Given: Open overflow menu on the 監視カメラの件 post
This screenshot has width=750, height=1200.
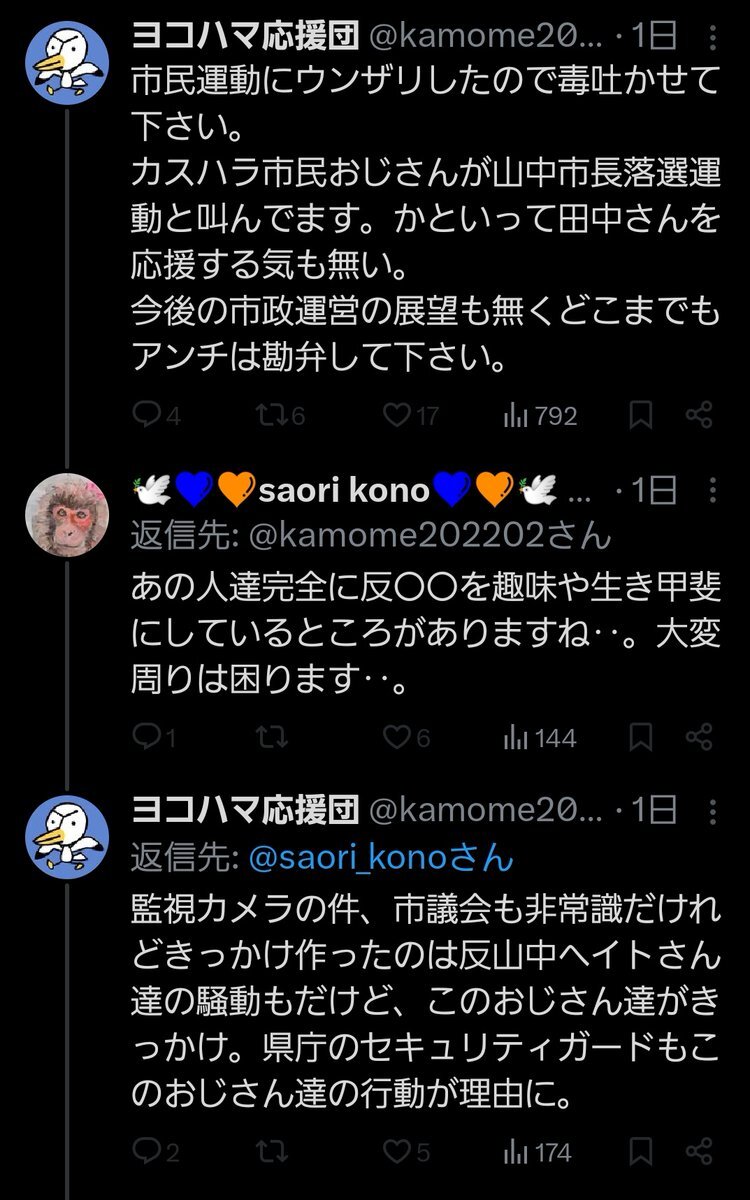Looking at the screenshot, I should 711,811.
